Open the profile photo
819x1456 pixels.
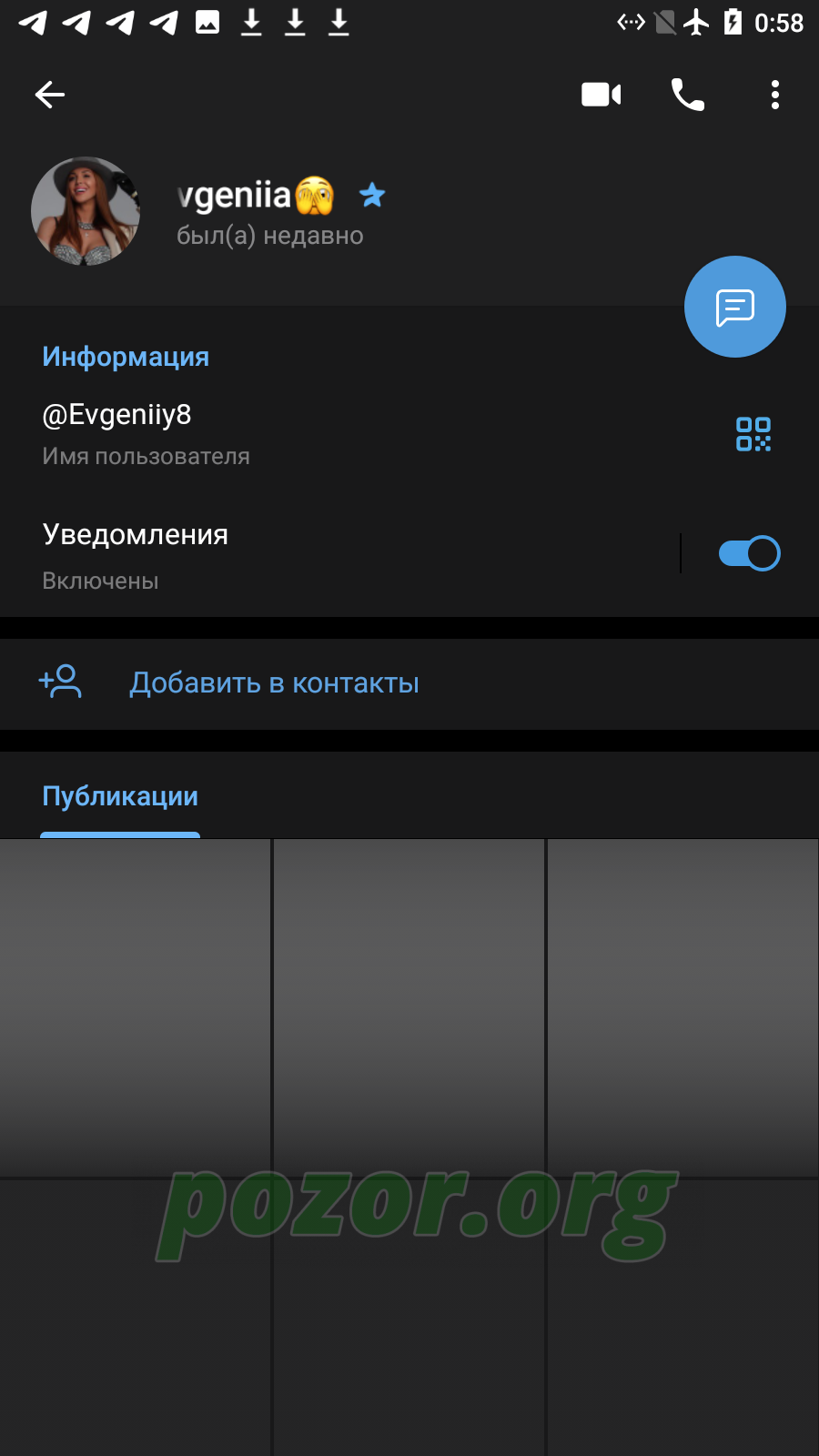click(x=86, y=211)
